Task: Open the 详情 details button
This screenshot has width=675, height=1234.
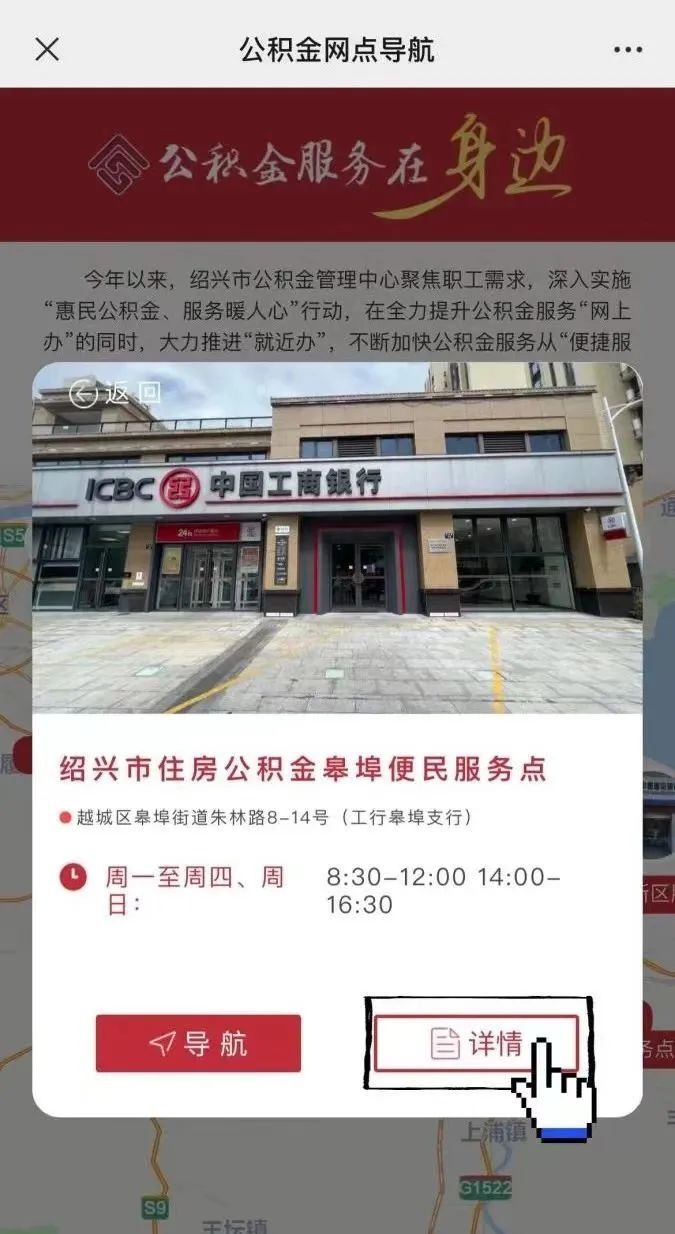Action: 476,1044
